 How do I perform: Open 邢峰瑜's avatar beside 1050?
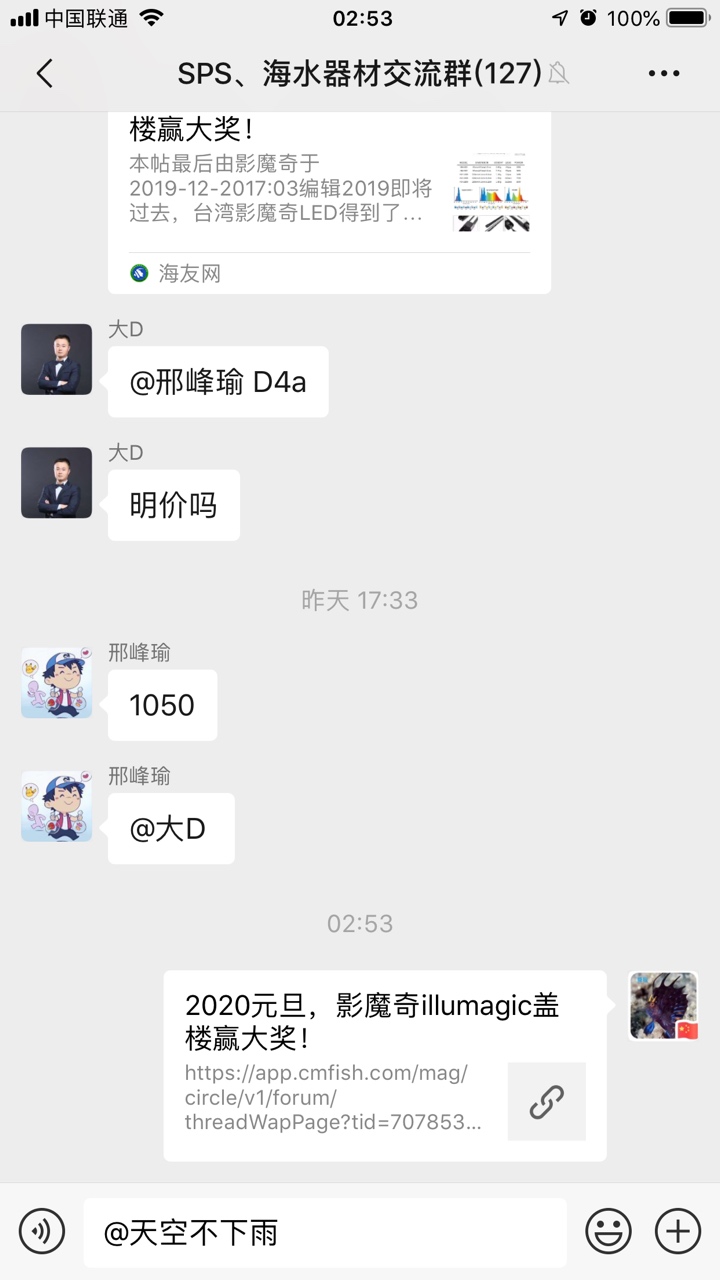click(x=57, y=683)
